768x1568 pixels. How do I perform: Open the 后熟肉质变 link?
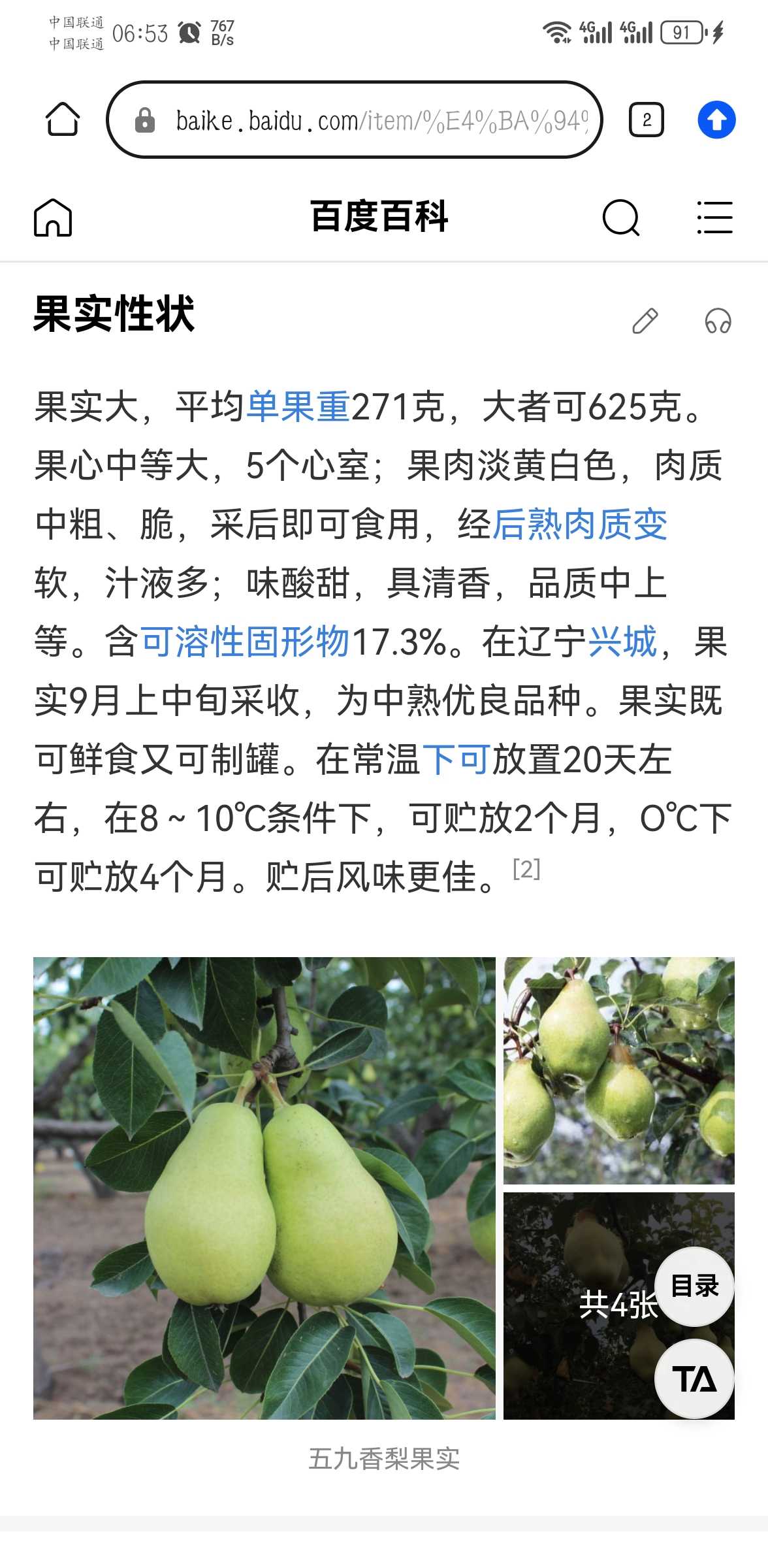(x=579, y=525)
